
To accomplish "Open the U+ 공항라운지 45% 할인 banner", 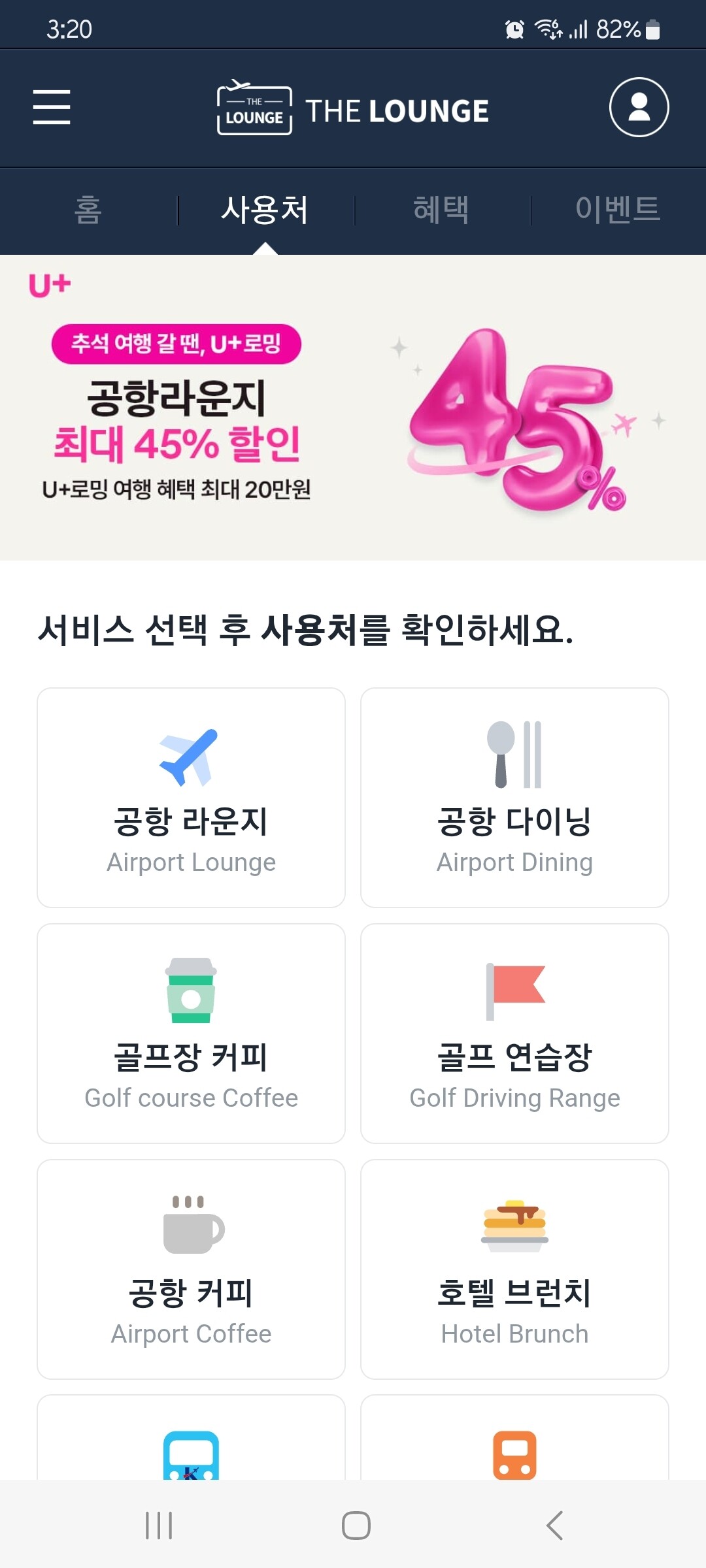I will coord(353,408).
